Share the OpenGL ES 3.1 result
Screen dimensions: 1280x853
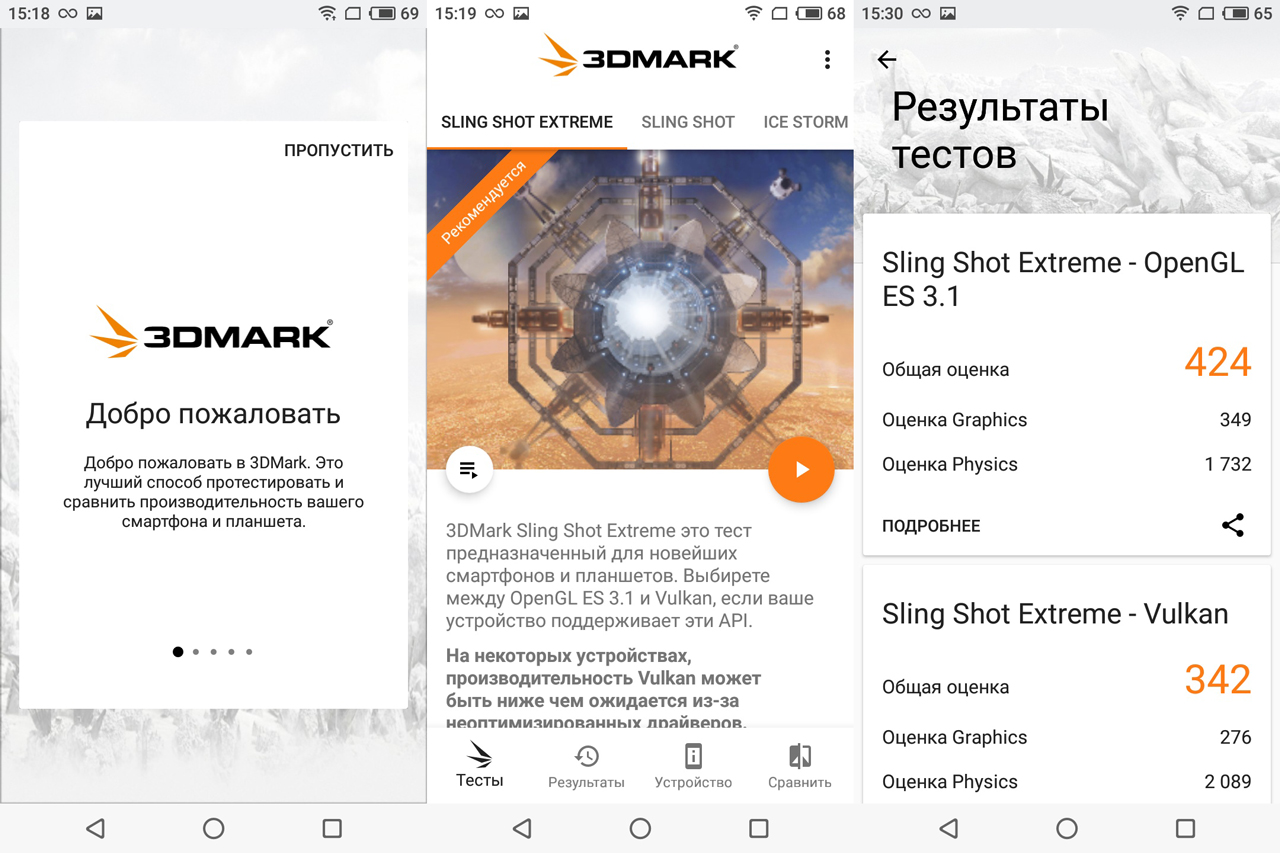(x=1233, y=526)
